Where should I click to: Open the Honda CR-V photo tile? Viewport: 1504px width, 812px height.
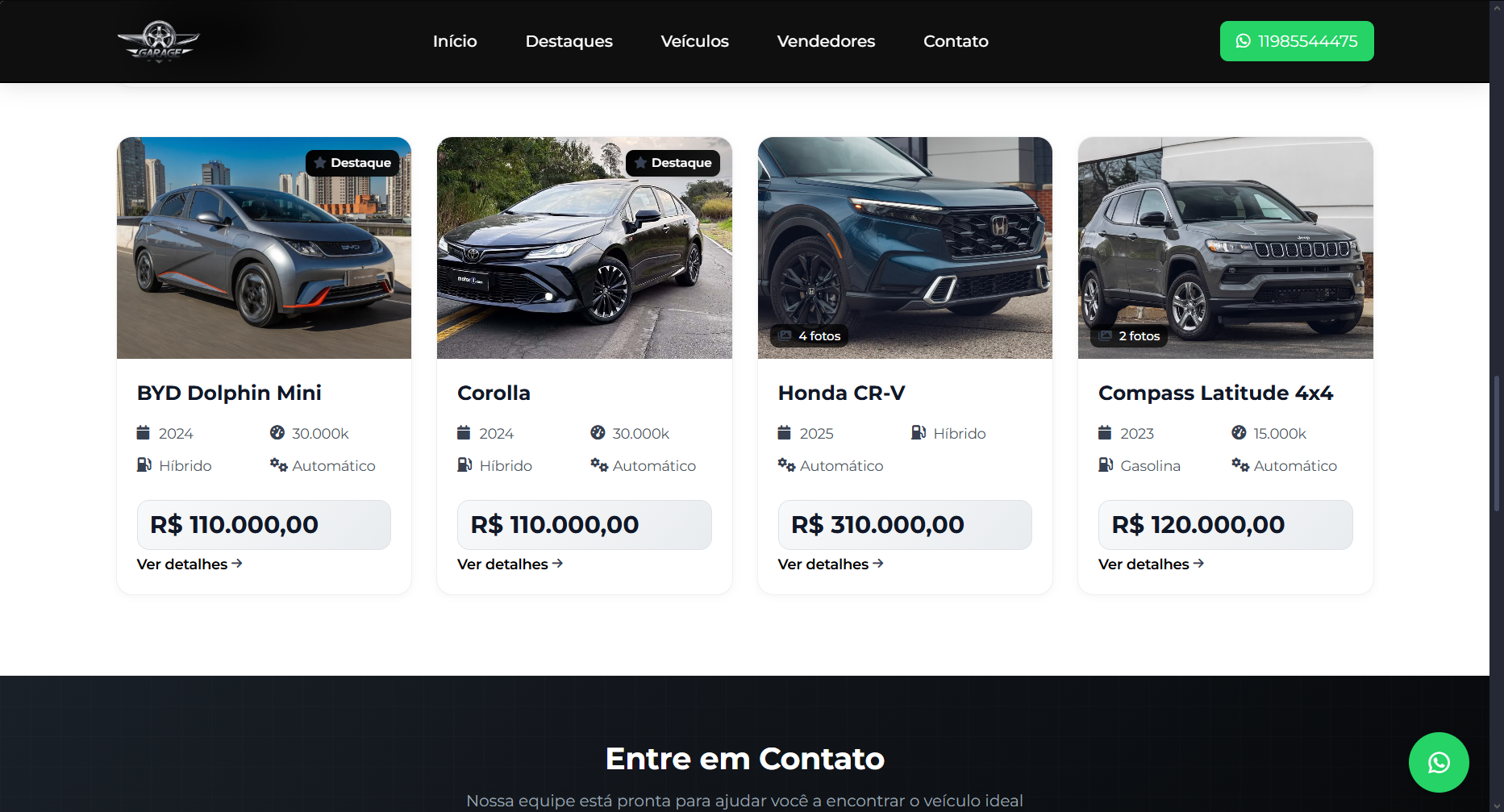click(x=905, y=248)
